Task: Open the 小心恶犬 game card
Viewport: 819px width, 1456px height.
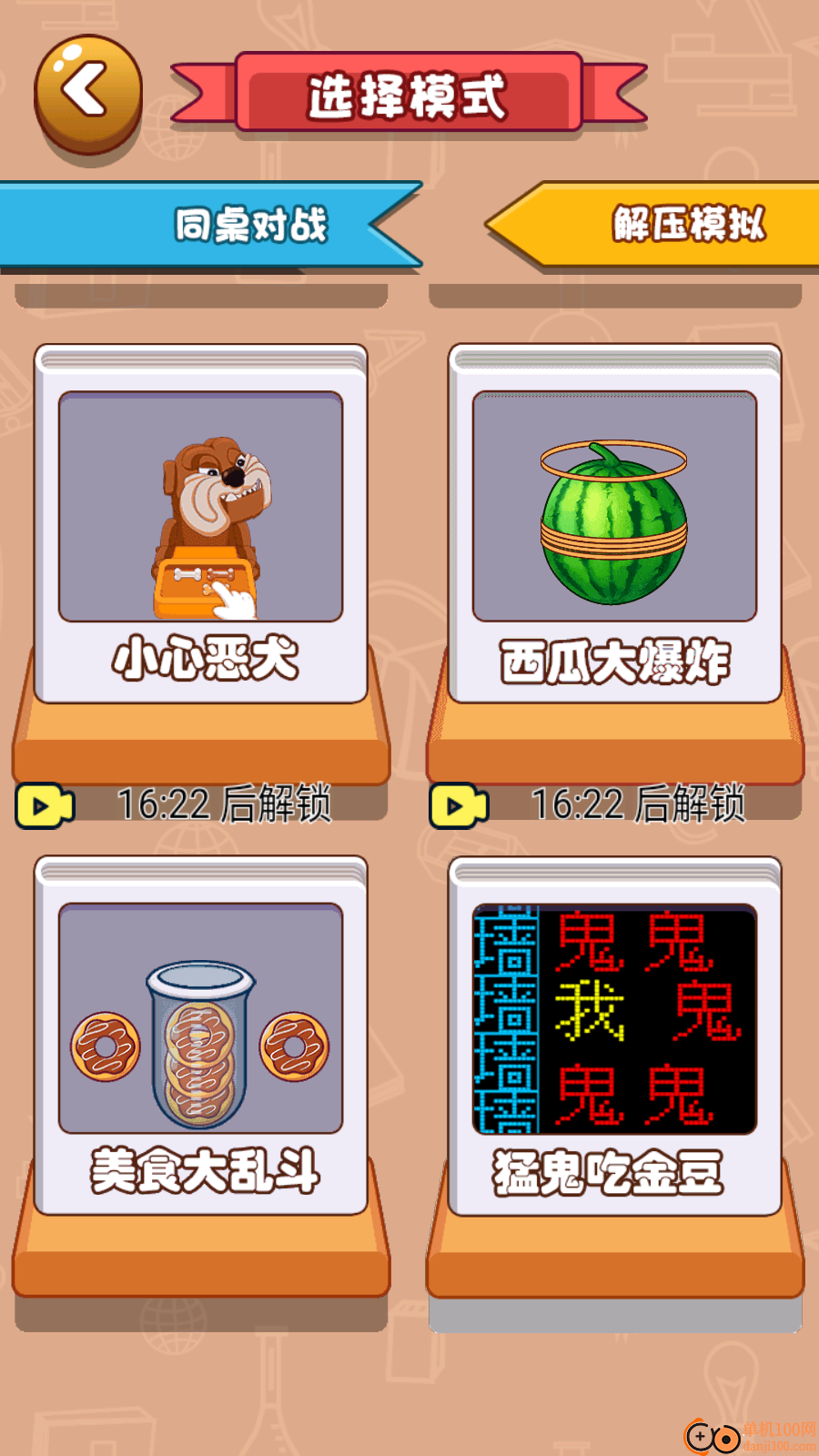Action: 205,528
